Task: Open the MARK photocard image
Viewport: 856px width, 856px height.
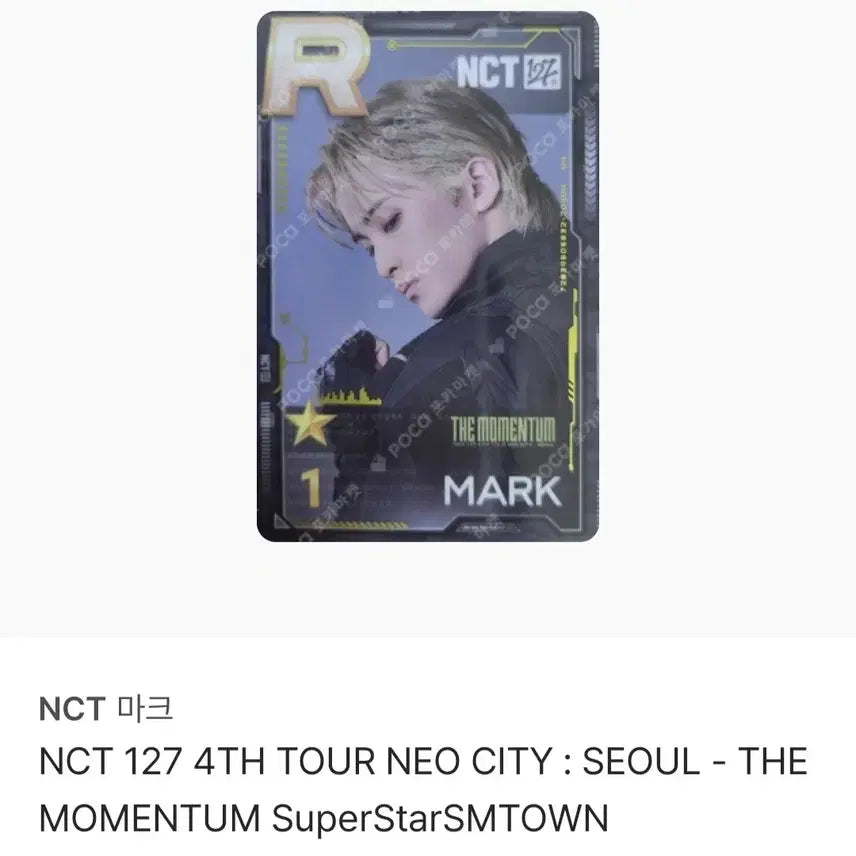Action: click(x=427, y=277)
